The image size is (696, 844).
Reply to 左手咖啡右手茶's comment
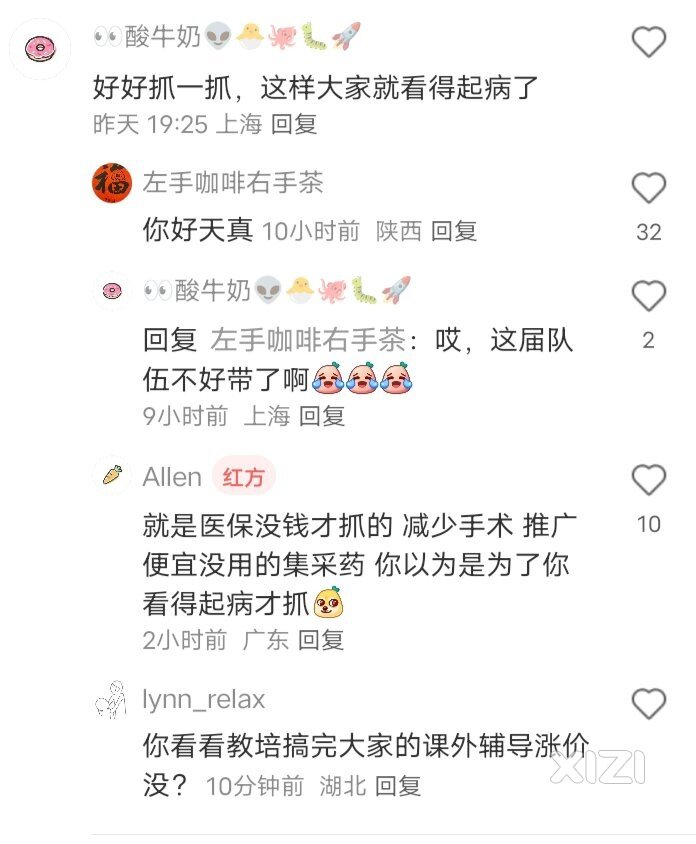(453, 231)
